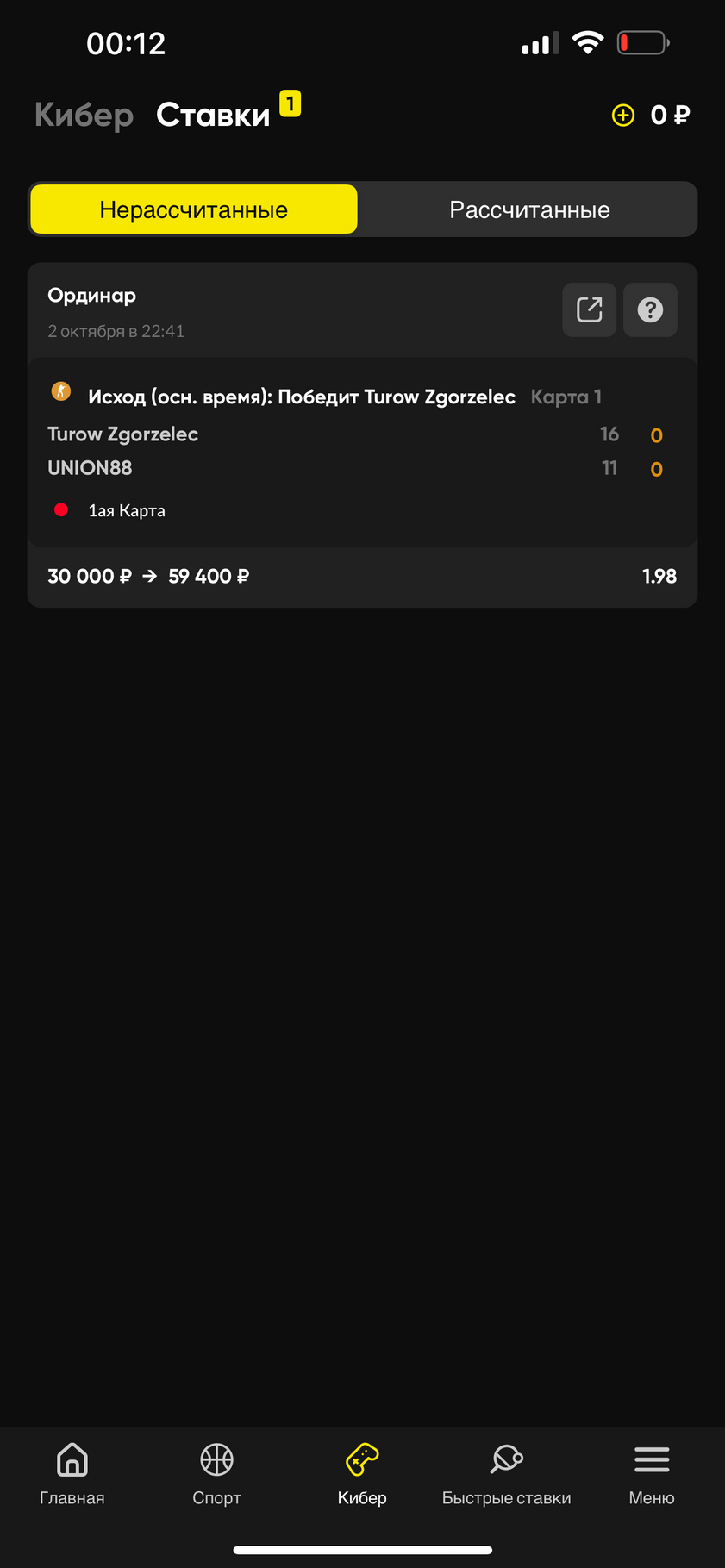
Task: Select the Нерассчитанные tab
Action: (194, 209)
